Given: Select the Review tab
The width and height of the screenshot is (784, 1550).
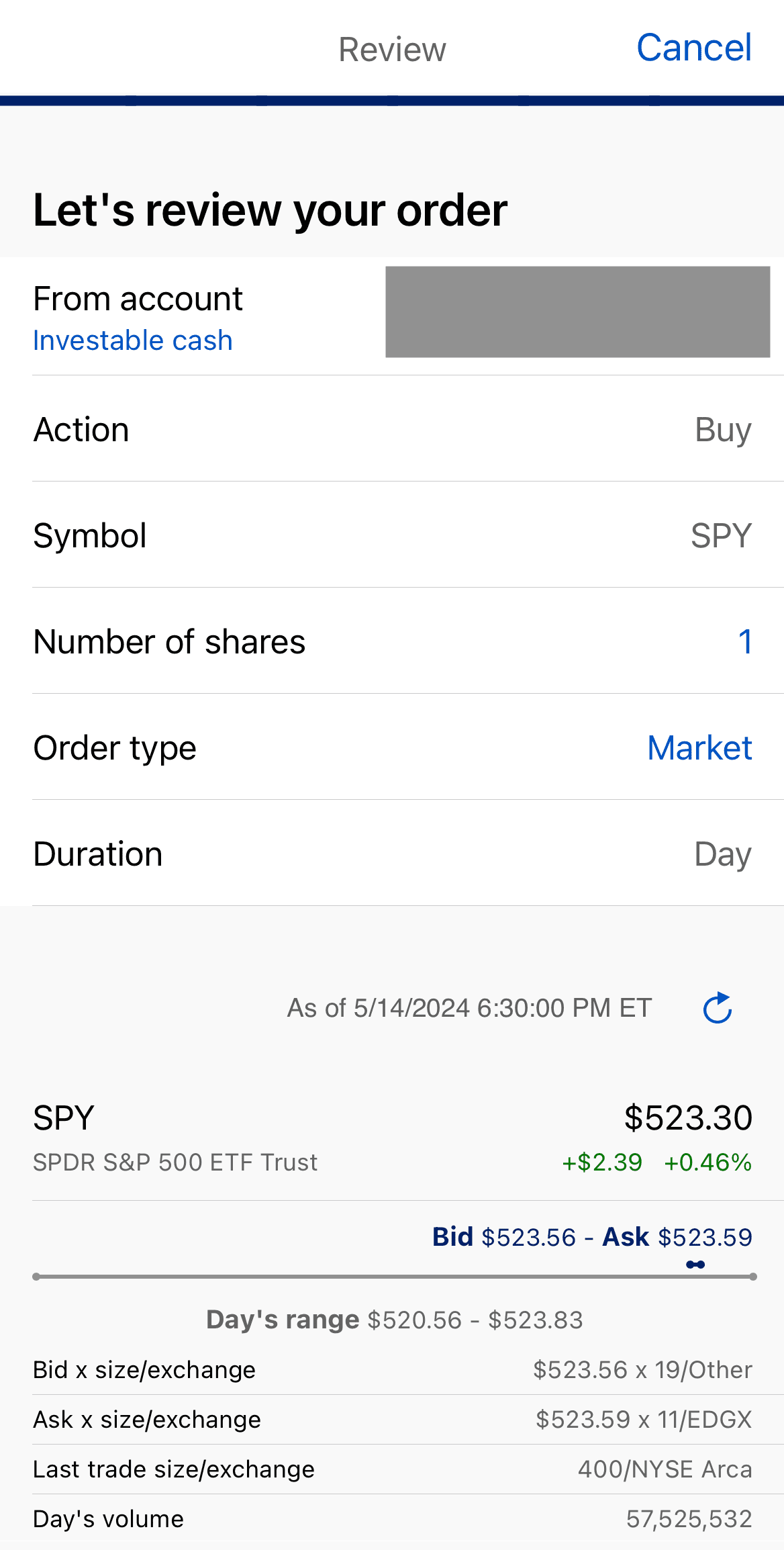Looking at the screenshot, I should pos(392,48).
